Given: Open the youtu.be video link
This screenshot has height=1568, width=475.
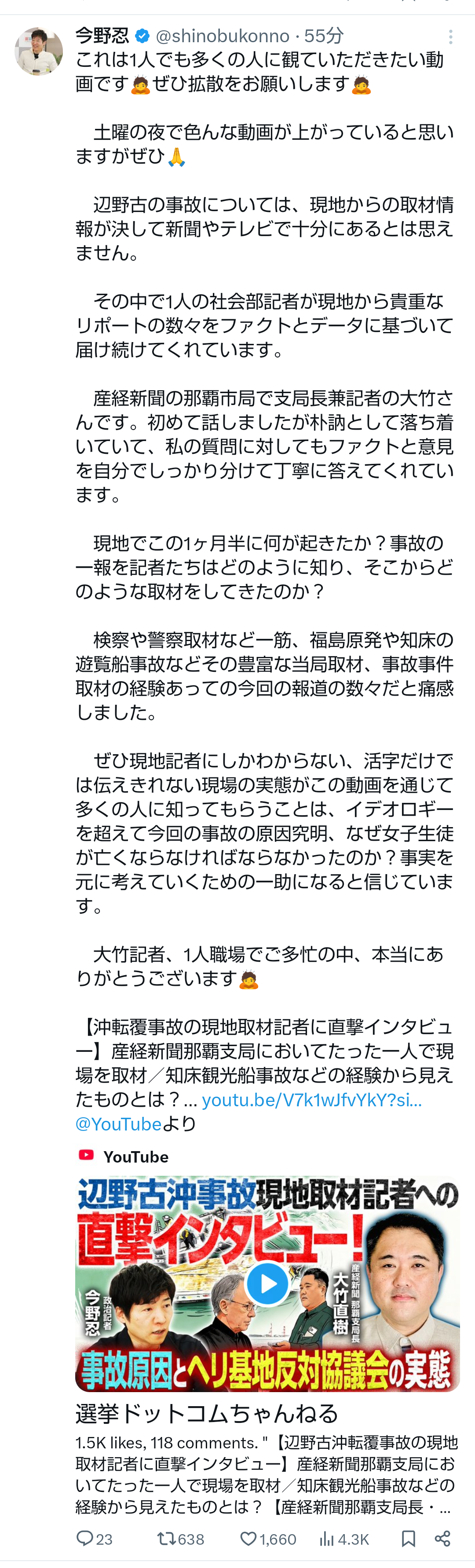Looking at the screenshot, I should click(311, 1099).
